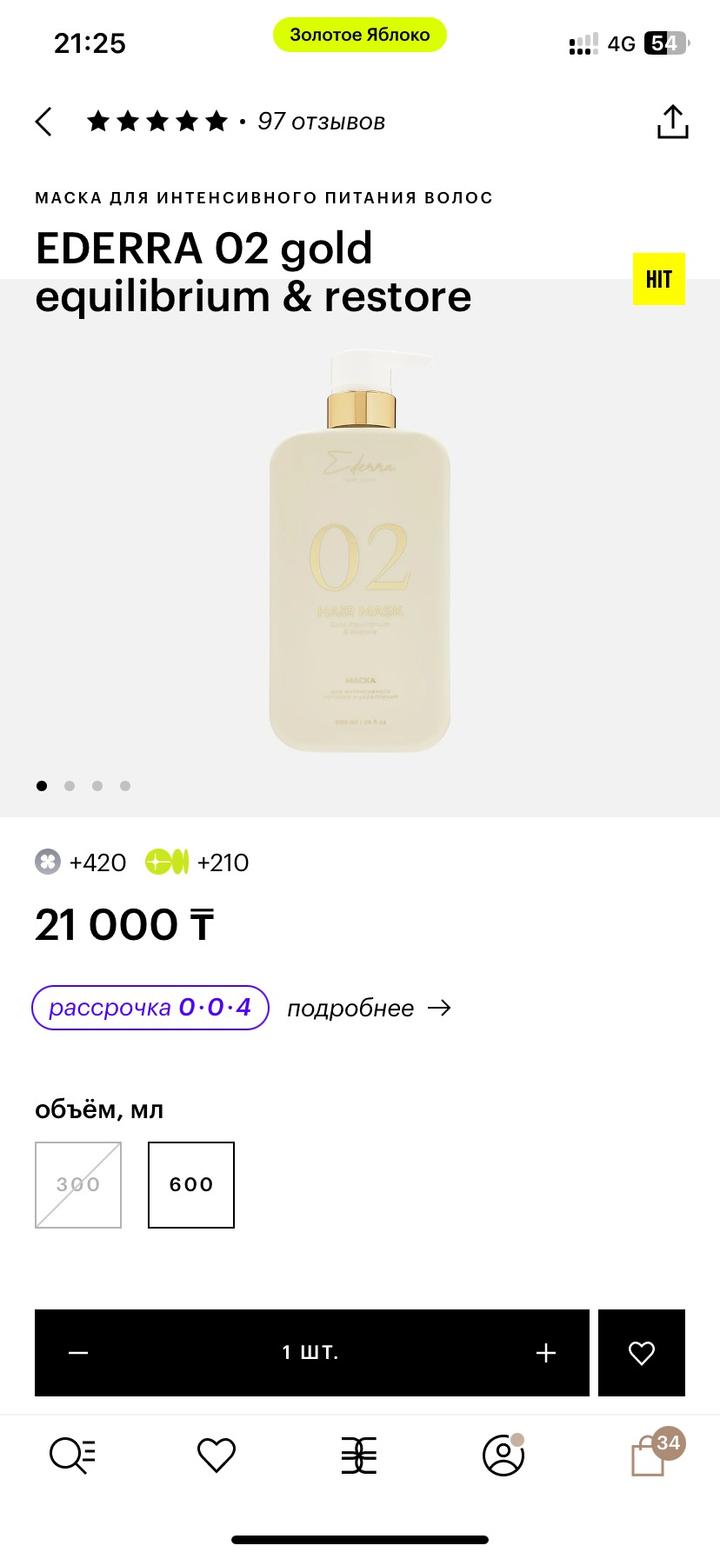This screenshot has width=720, height=1558.
Task: Tap подробнее link with arrow
Action: (x=369, y=1008)
